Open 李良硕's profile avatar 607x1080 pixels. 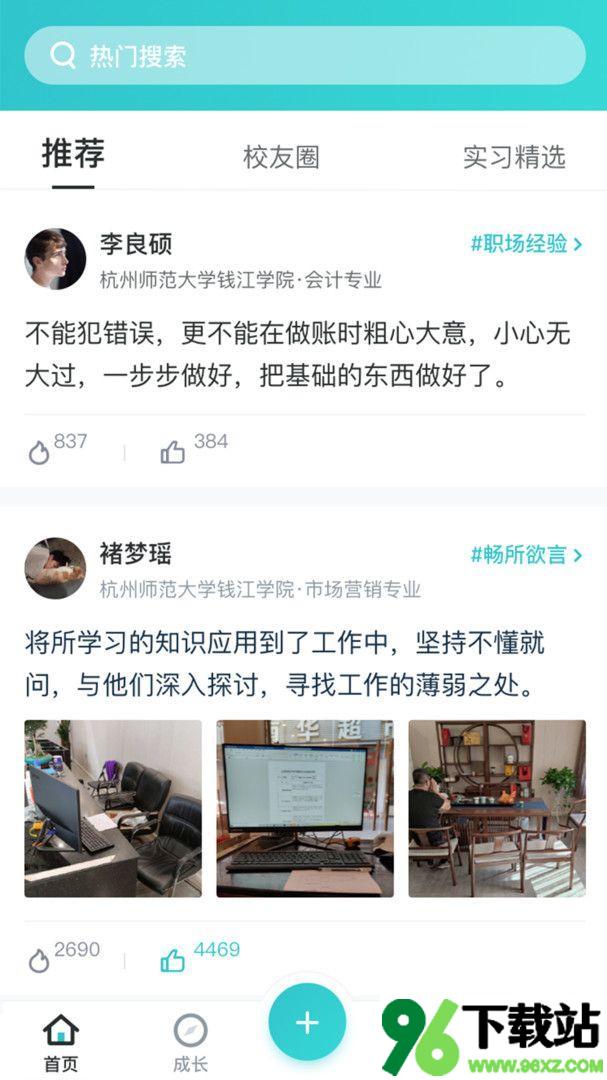click(55, 259)
